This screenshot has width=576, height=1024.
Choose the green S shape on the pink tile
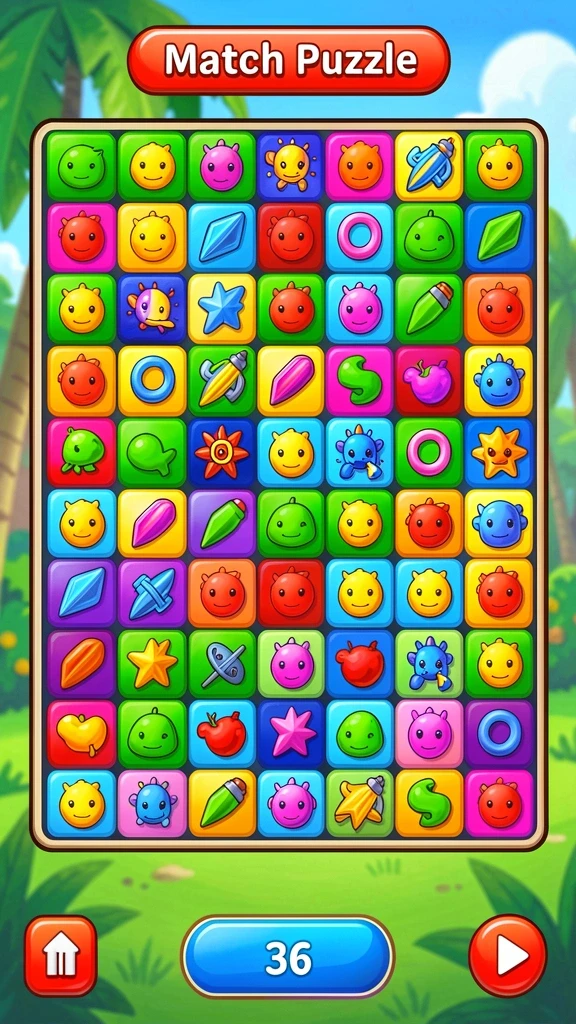(360, 380)
